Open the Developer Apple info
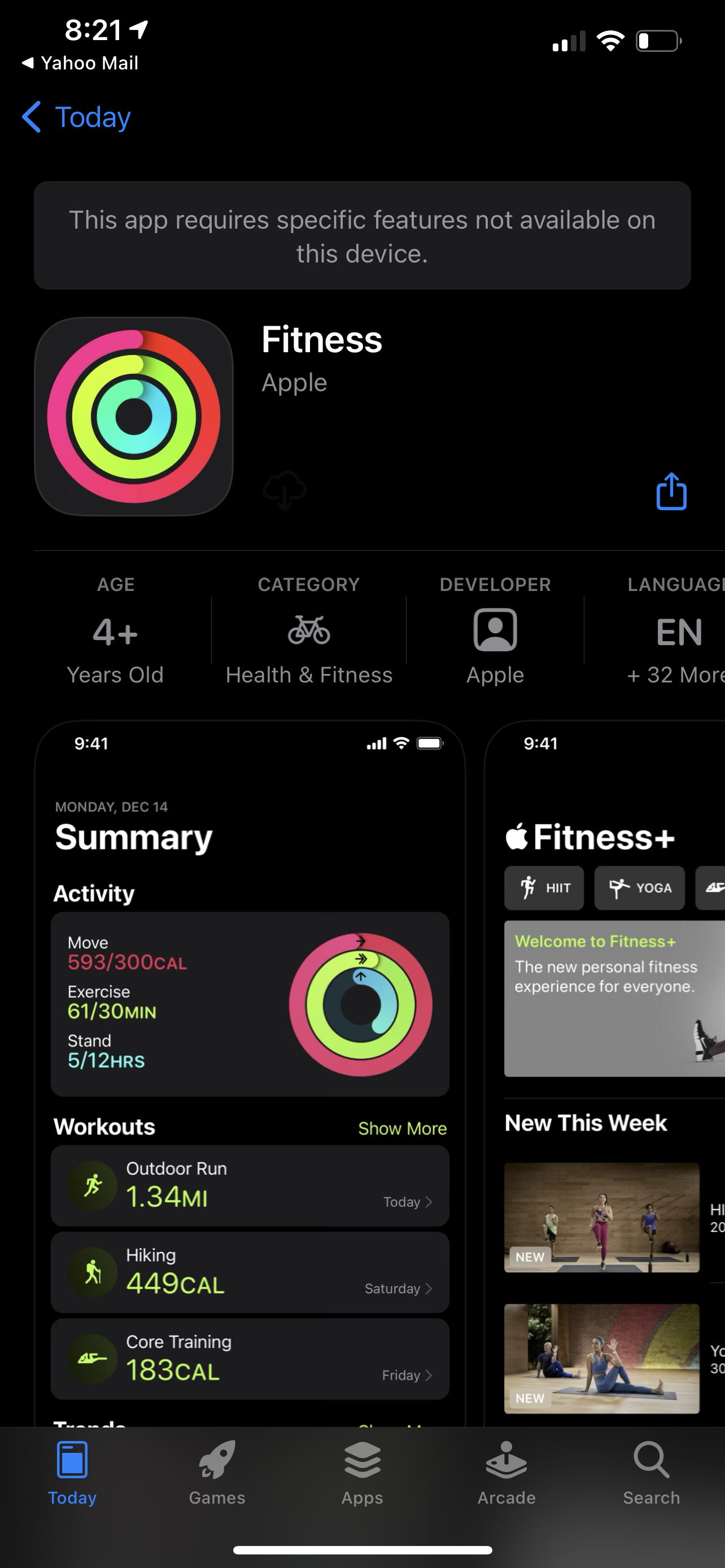725x1568 pixels. 495,630
